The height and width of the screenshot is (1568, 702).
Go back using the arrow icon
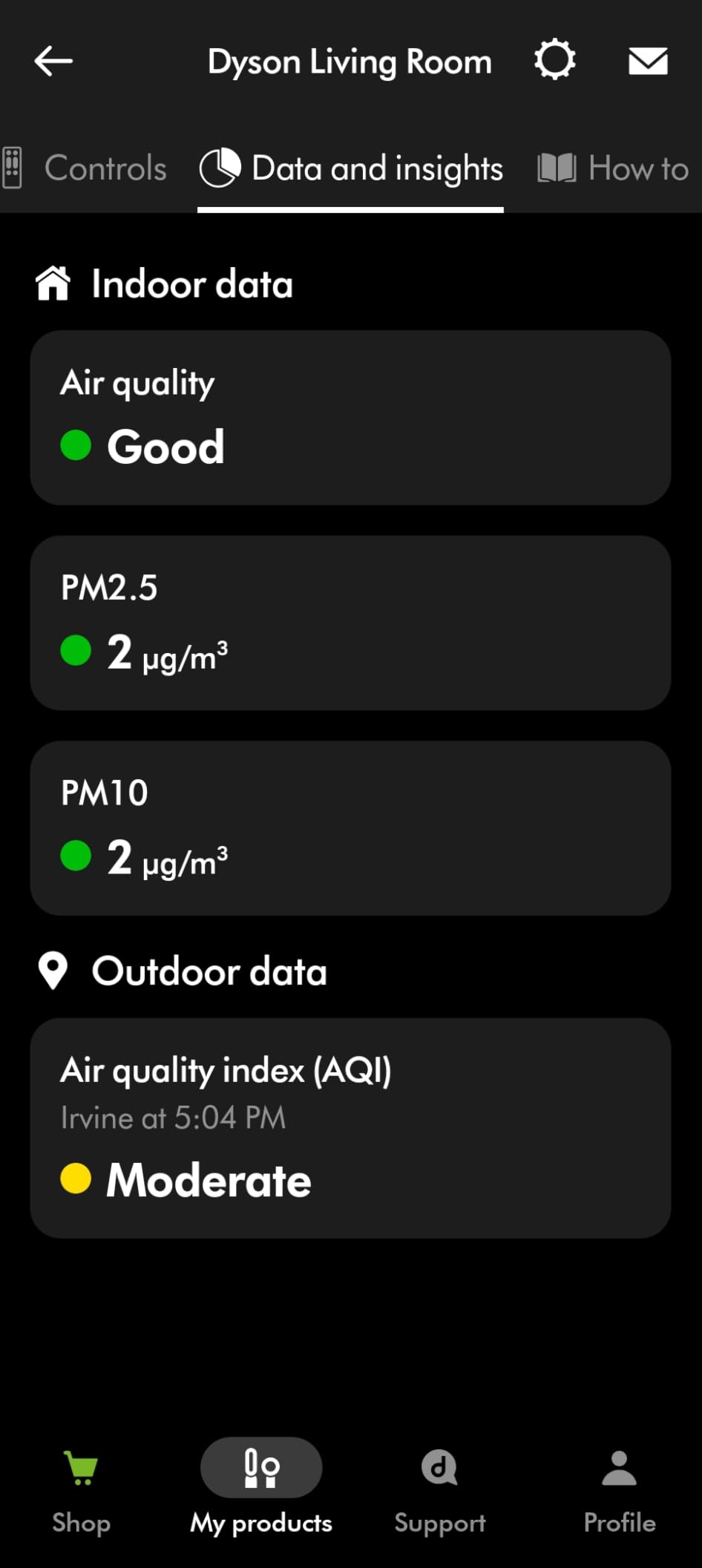coord(53,61)
